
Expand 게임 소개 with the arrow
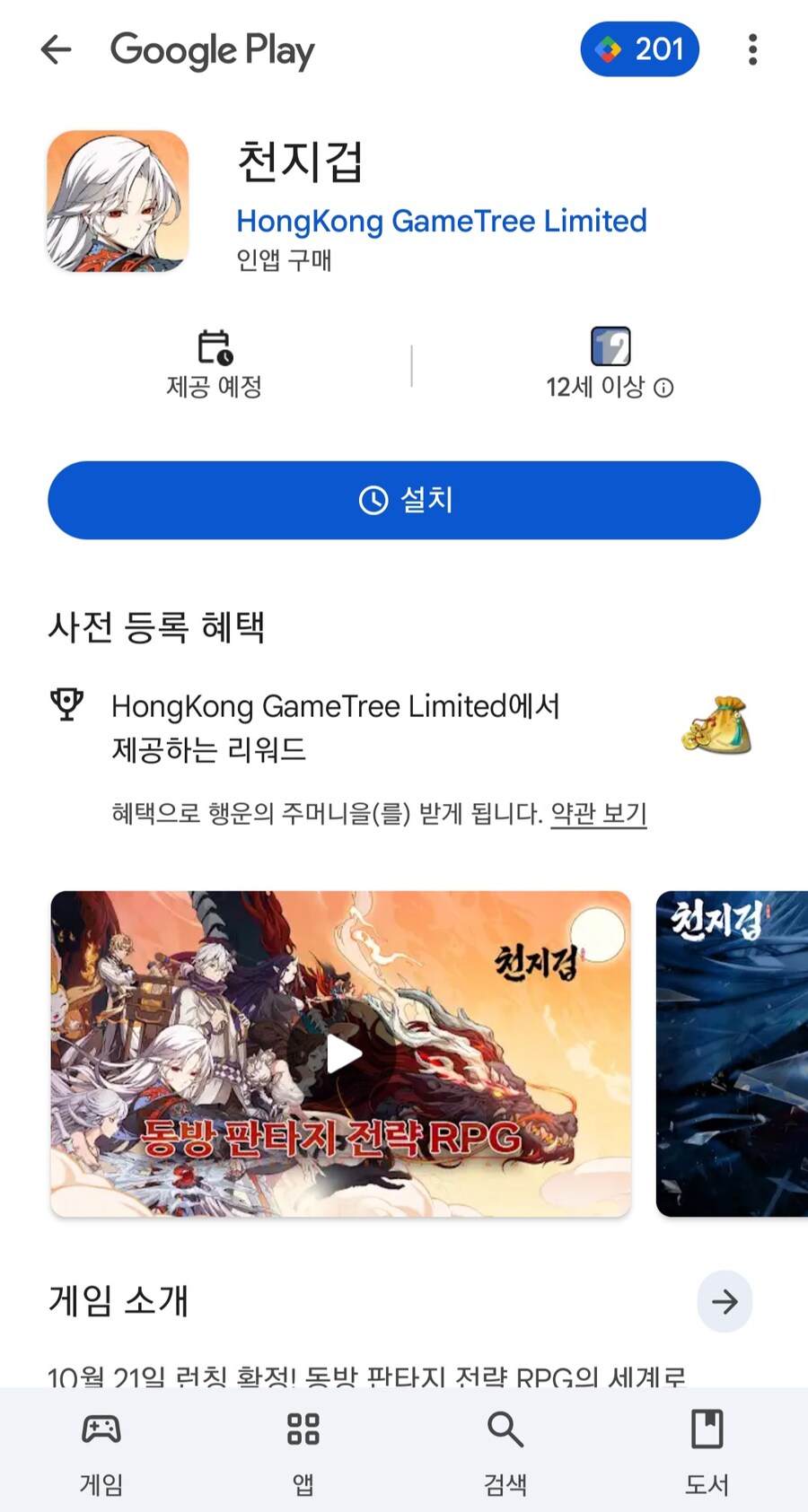click(724, 1301)
